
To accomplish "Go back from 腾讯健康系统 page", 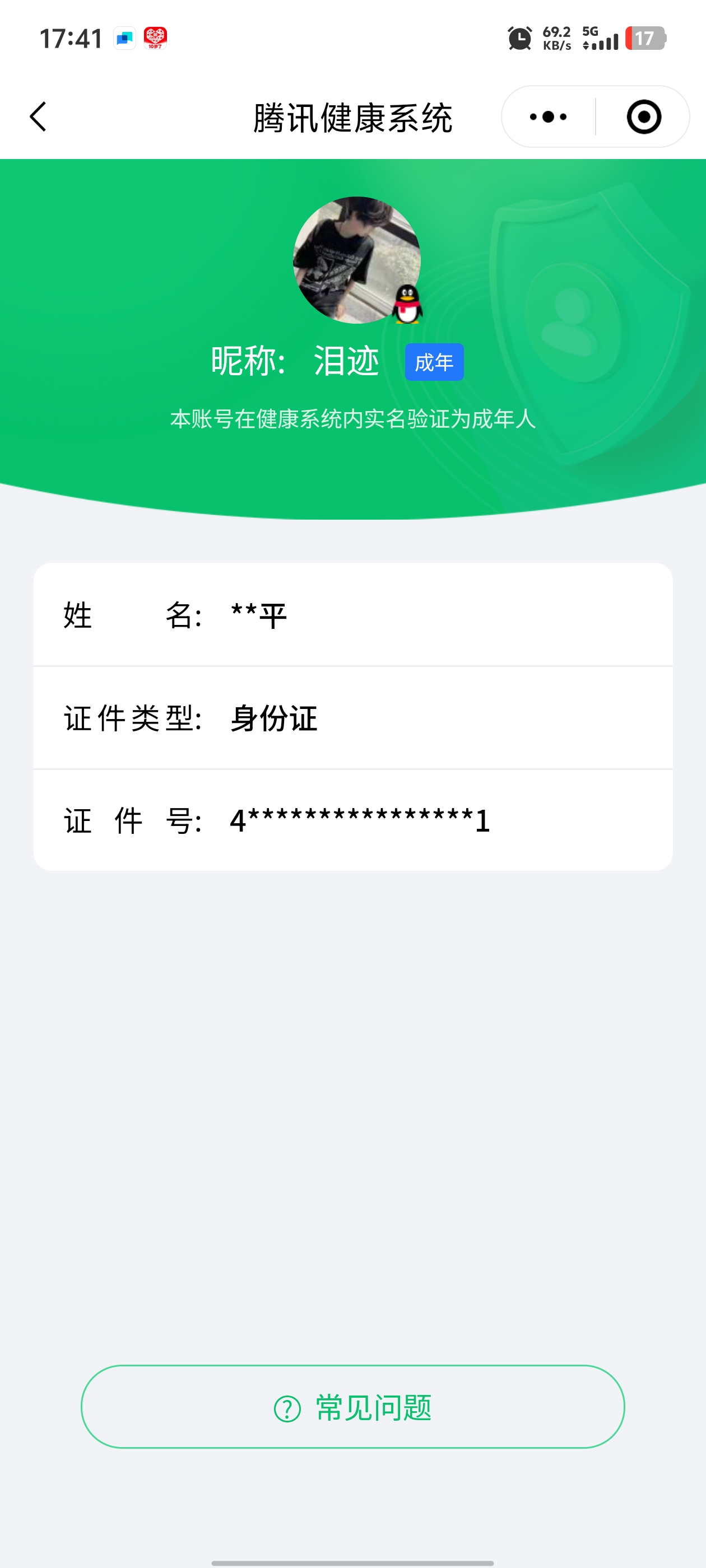I will point(38,116).
